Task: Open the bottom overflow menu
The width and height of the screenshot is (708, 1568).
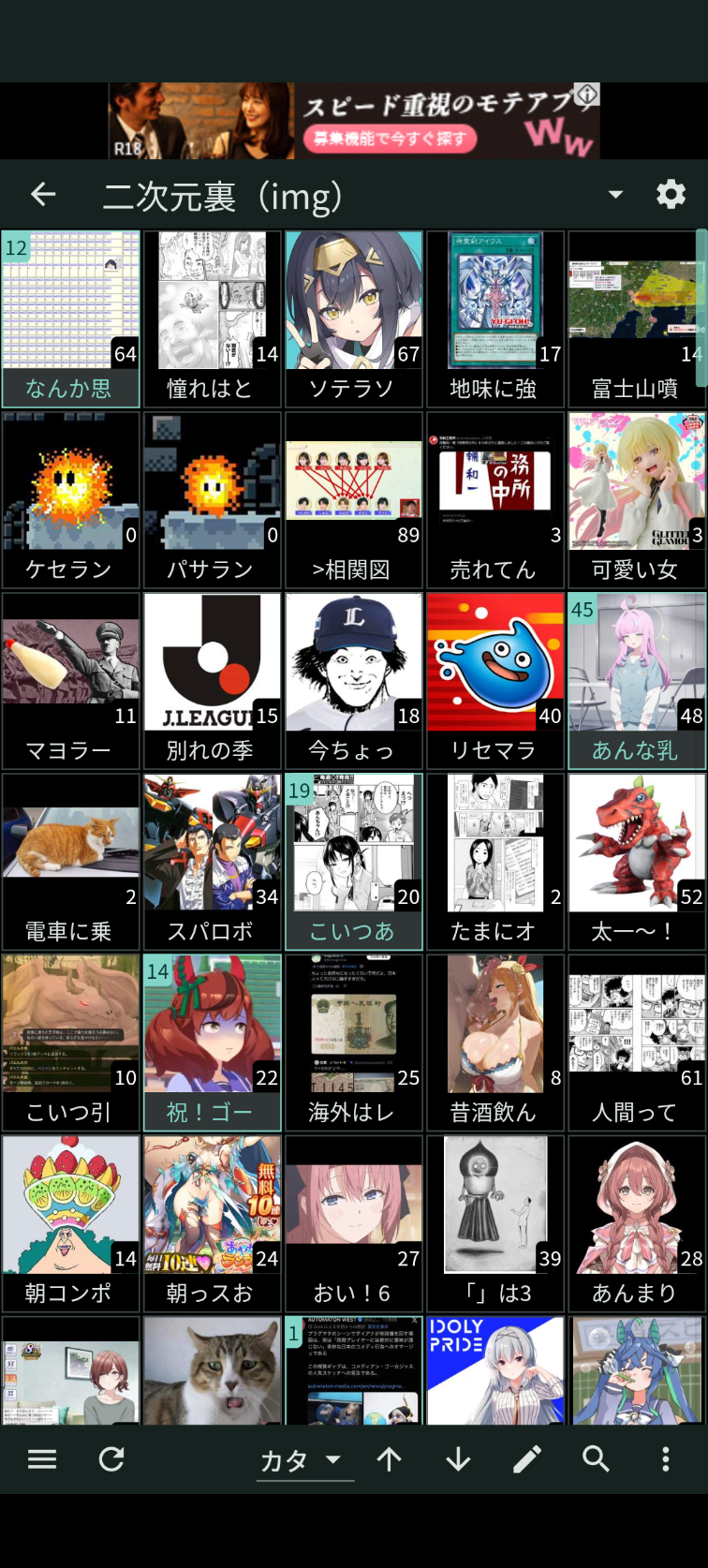Action: (x=665, y=1458)
